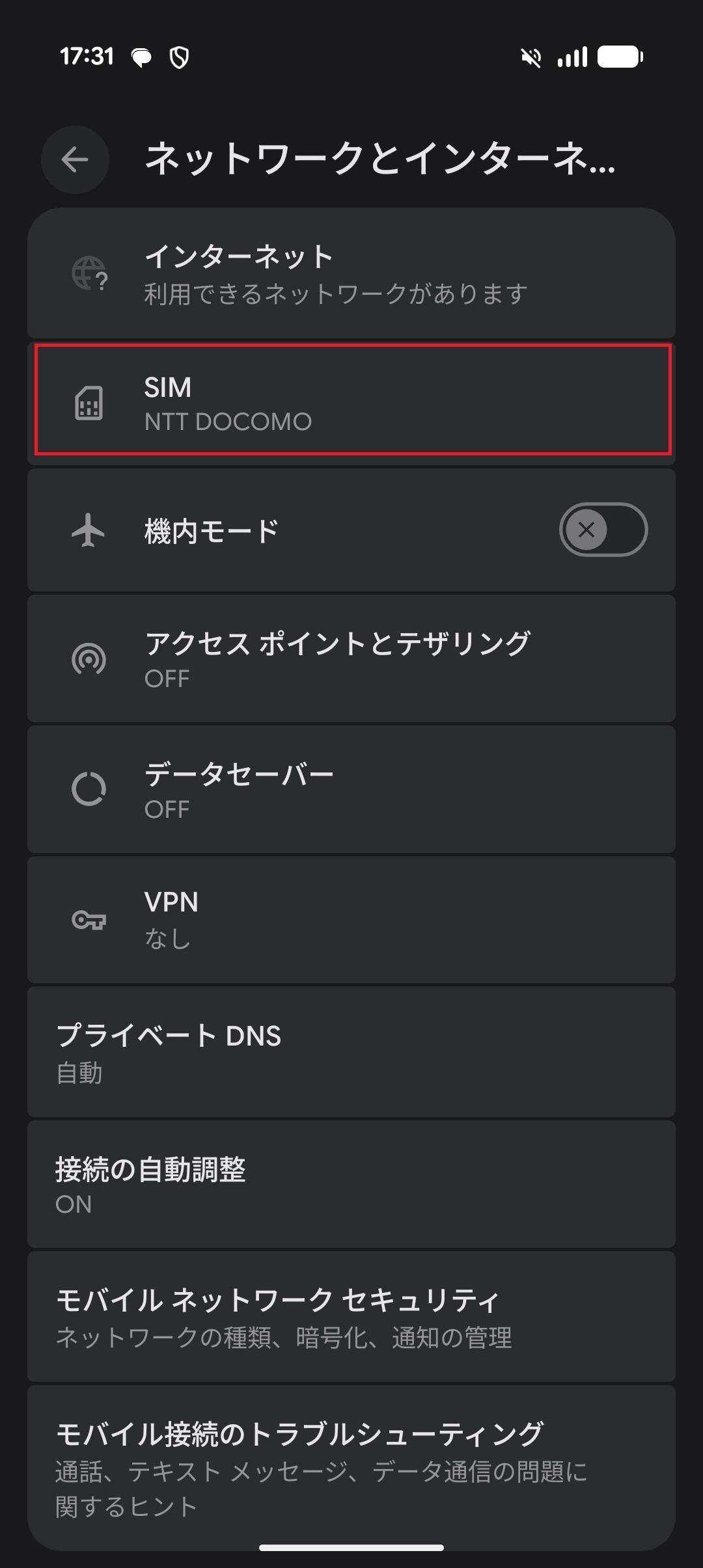Open VPN settings showing なし

pyautogui.click(x=351, y=919)
